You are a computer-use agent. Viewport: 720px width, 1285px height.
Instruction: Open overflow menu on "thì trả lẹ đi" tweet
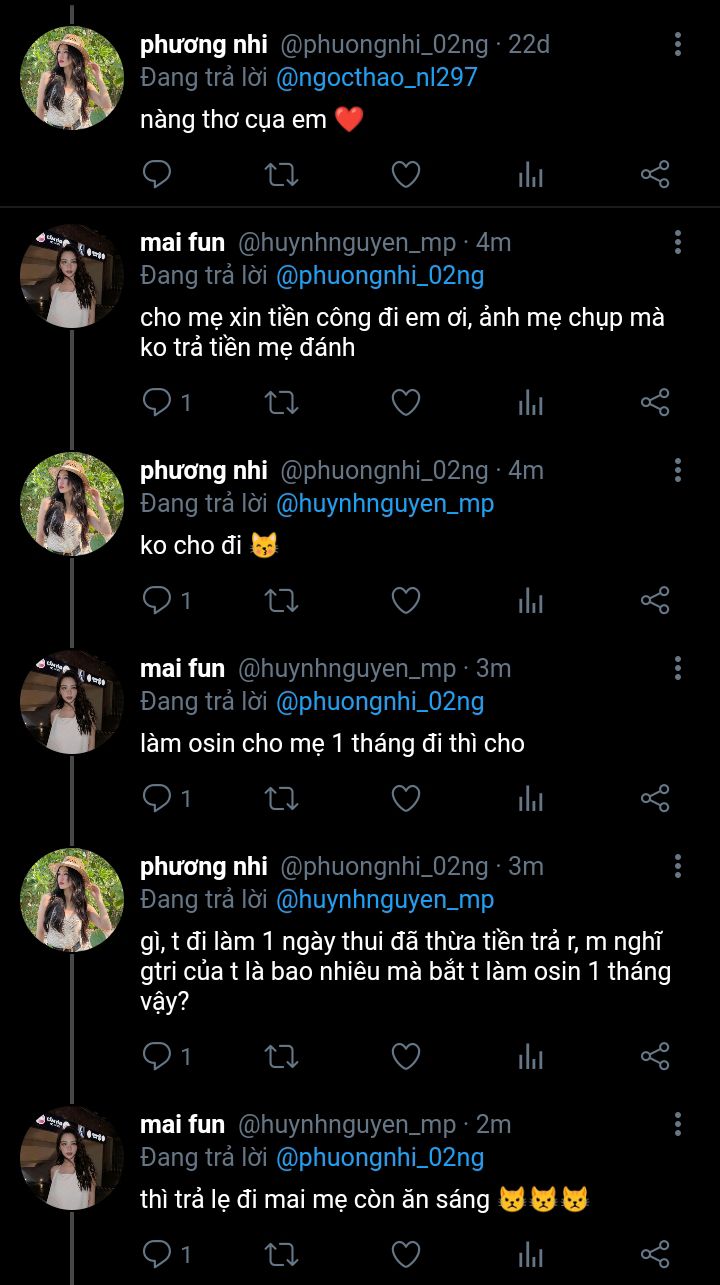coord(678,1125)
